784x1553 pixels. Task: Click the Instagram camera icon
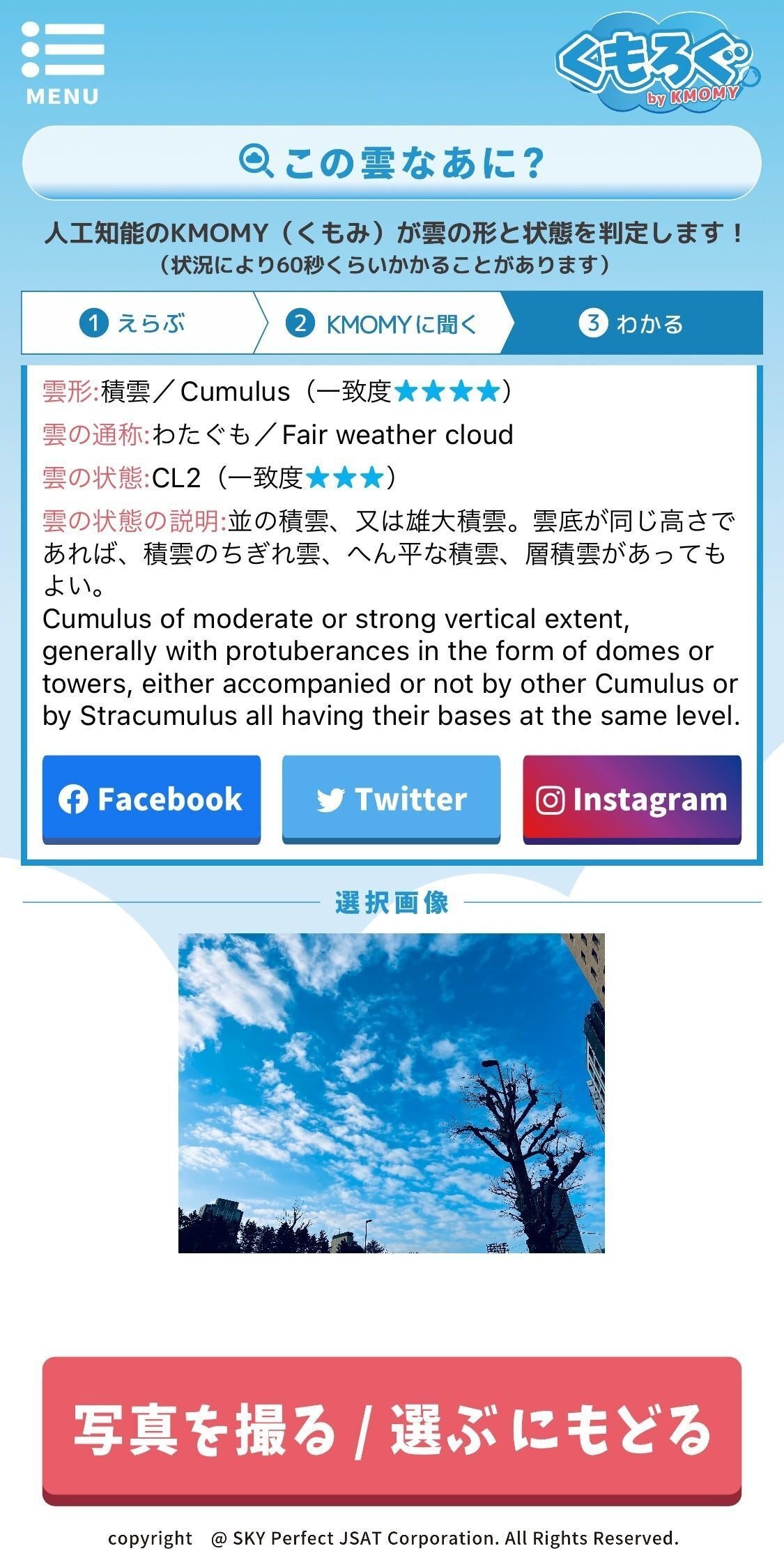(x=551, y=800)
